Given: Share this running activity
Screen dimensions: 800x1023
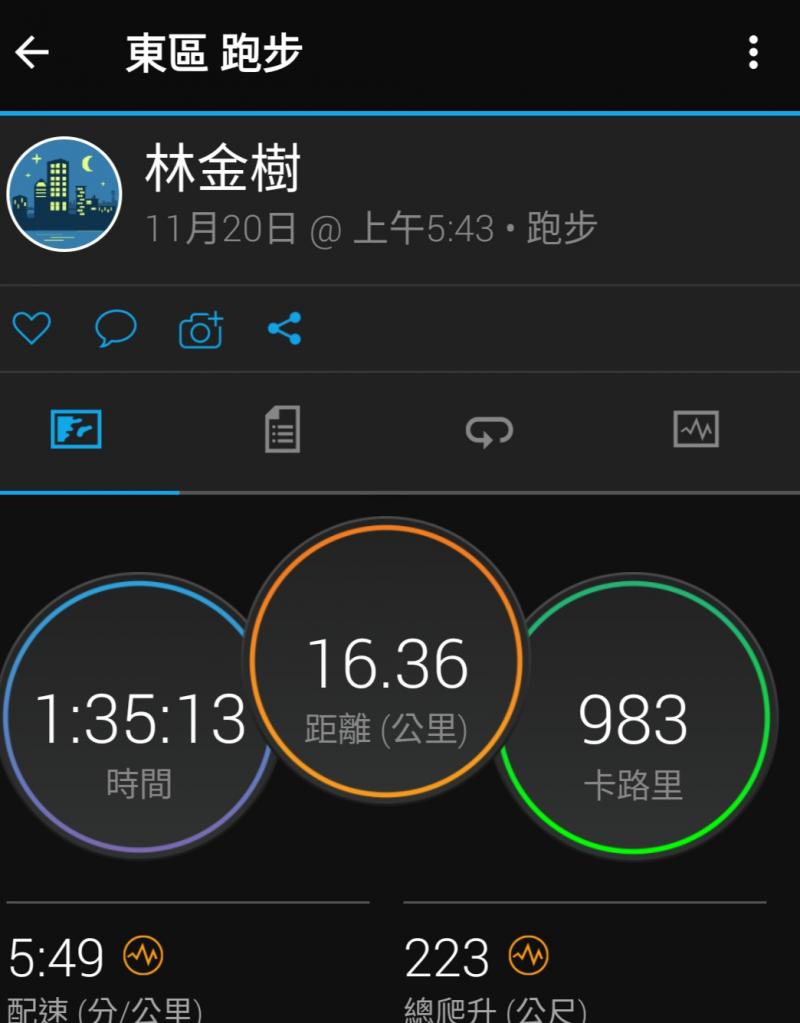Looking at the screenshot, I should 284,328.
